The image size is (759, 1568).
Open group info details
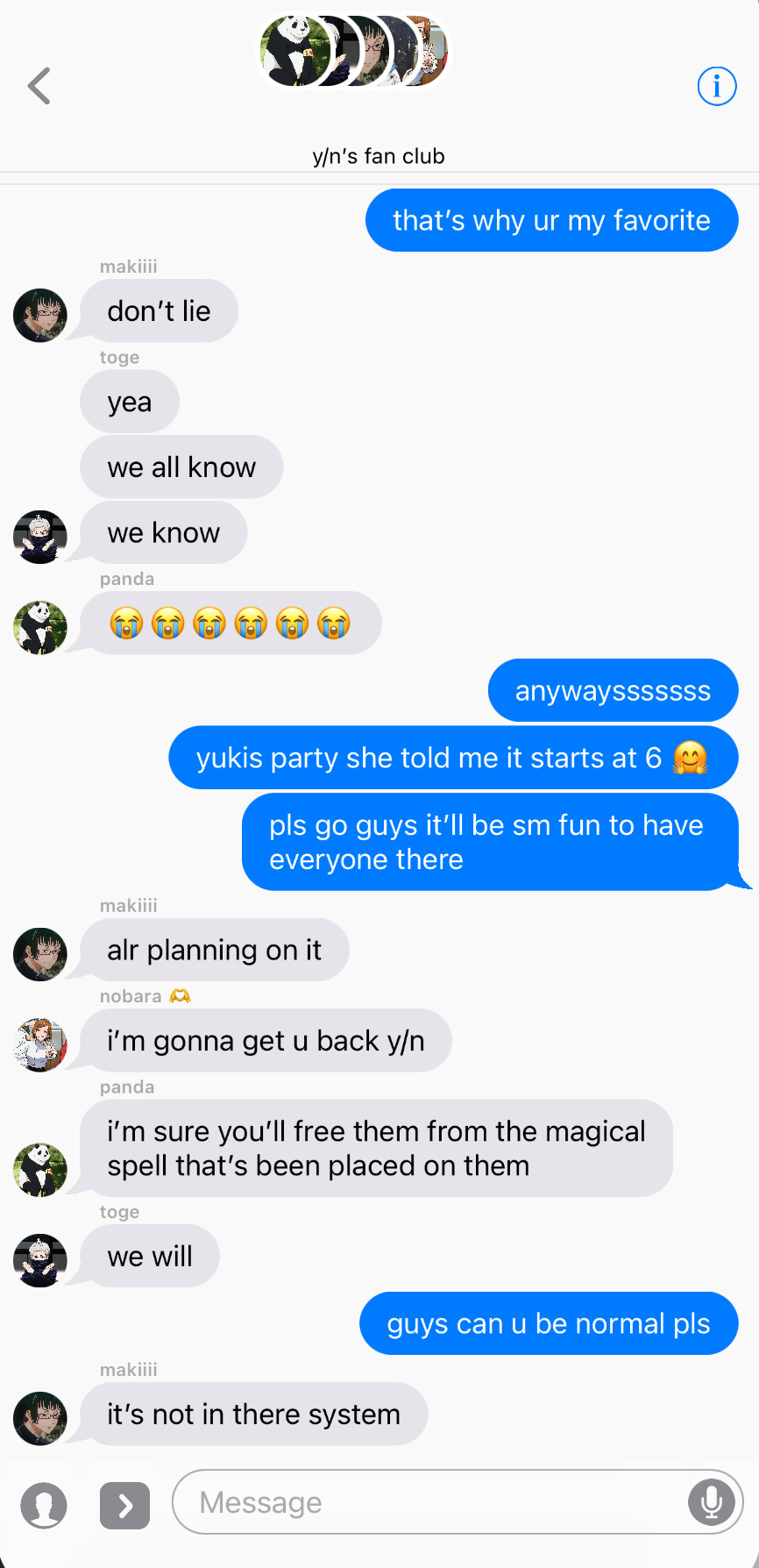(716, 86)
